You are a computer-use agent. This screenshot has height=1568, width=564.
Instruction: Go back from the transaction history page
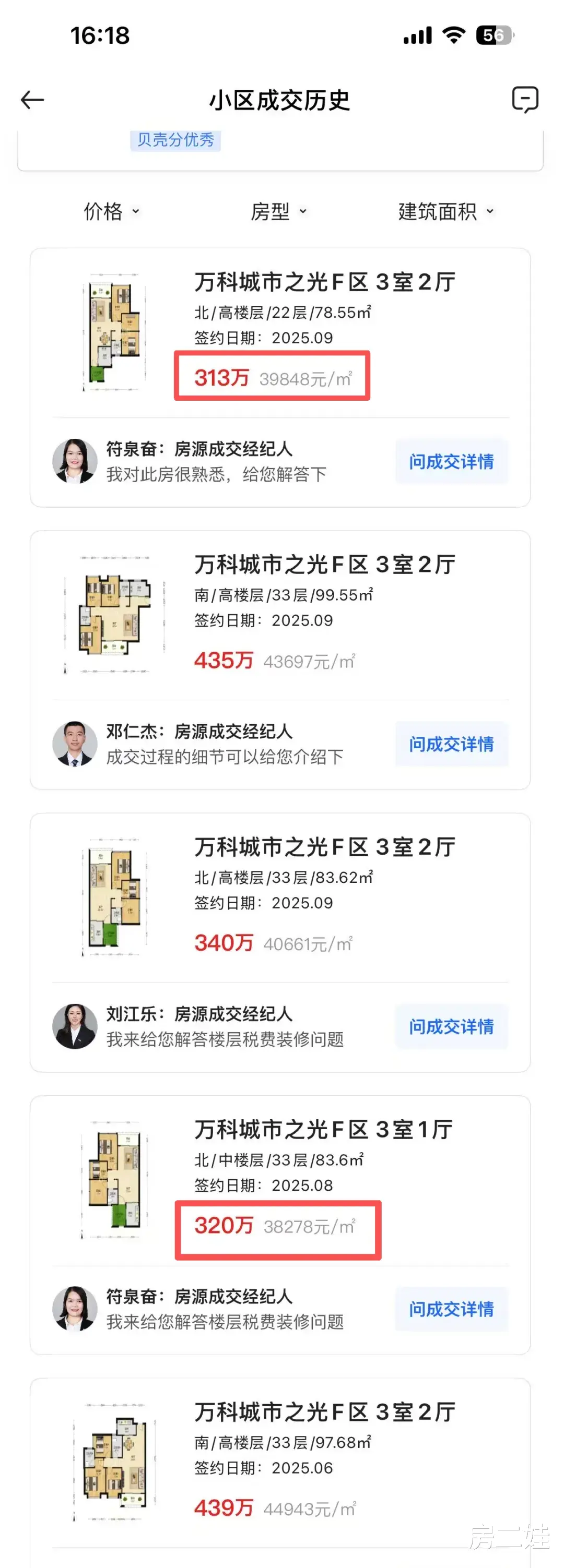coord(32,100)
